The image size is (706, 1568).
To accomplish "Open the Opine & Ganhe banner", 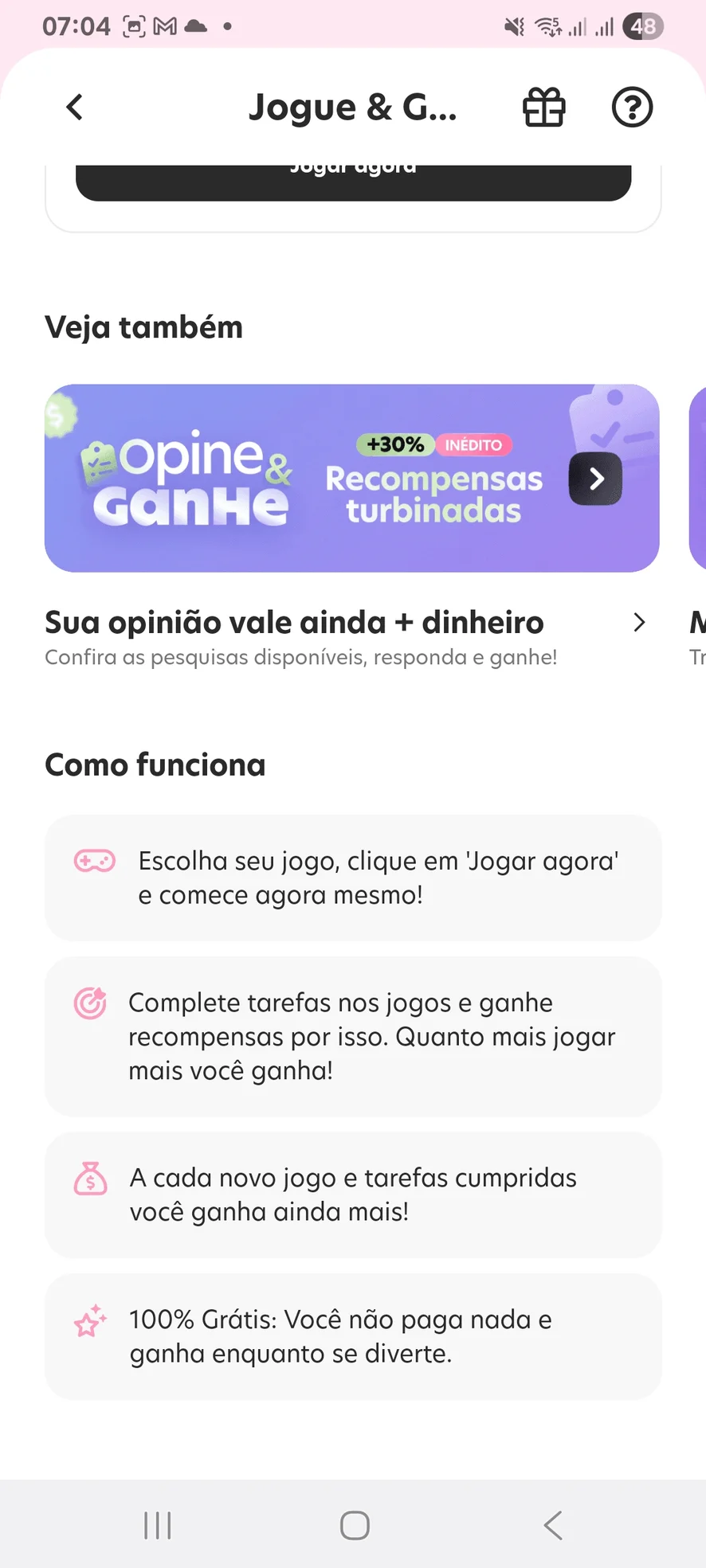I will (351, 478).
